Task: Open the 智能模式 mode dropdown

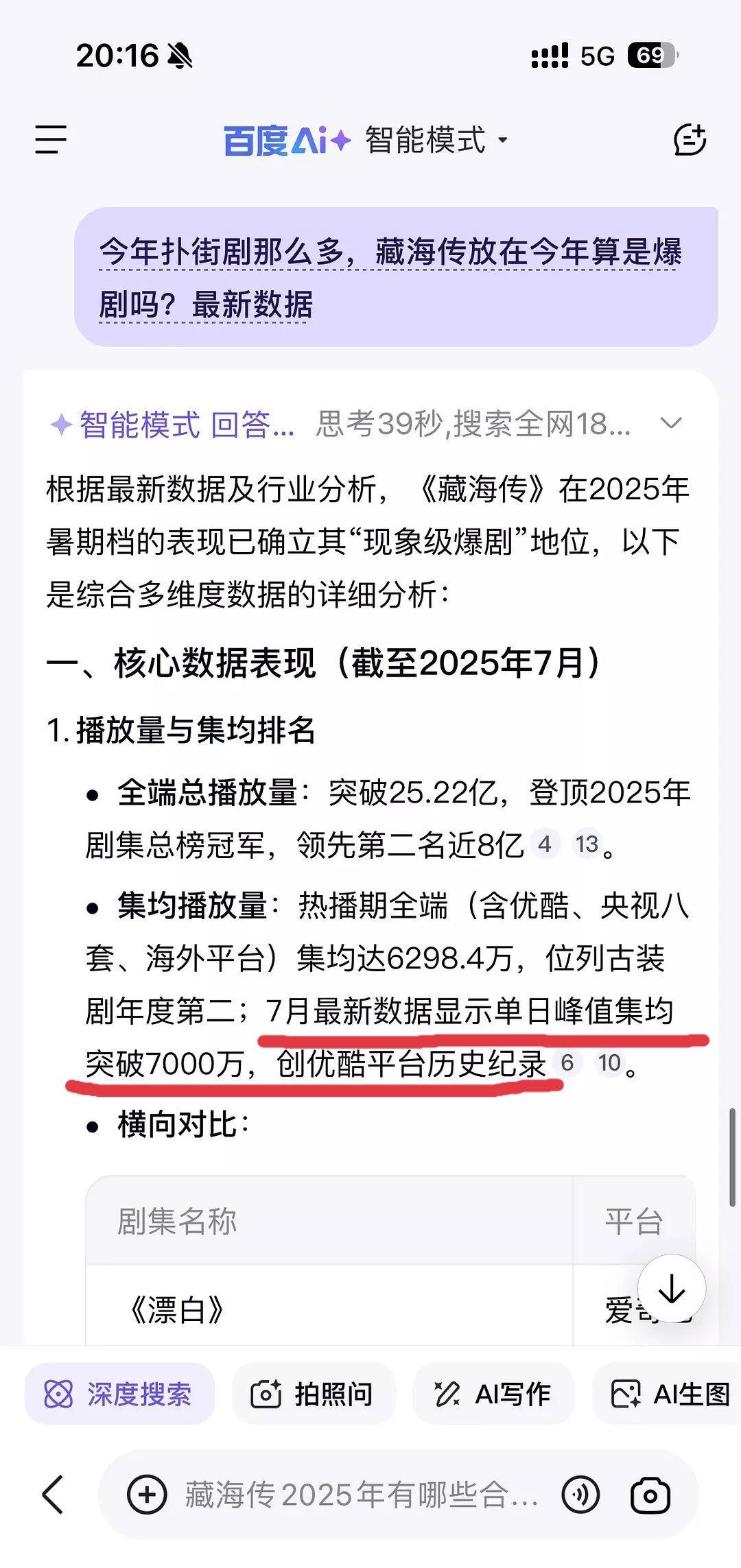Action: (x=436, y=140)
